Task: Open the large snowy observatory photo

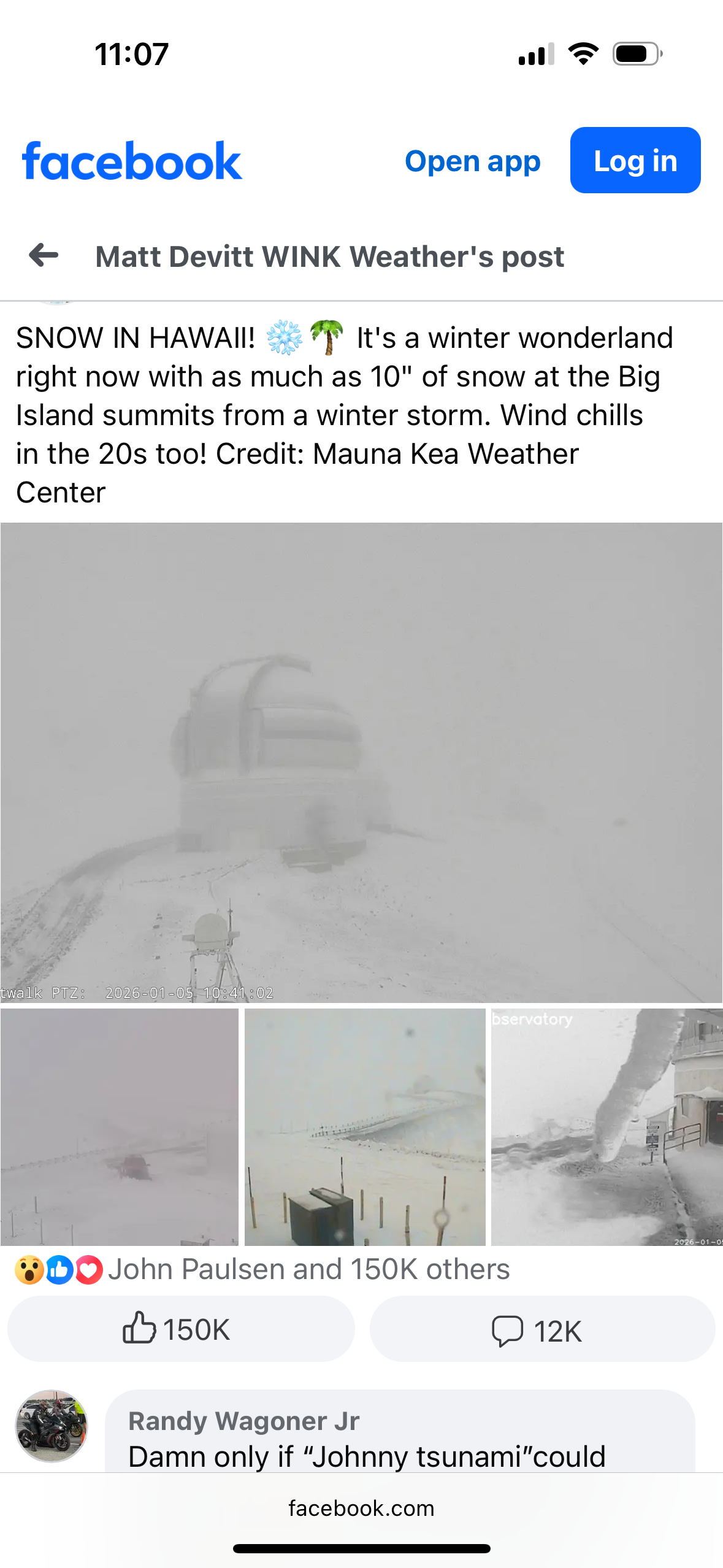Action: pyautogui.click(x=361, y=763)
